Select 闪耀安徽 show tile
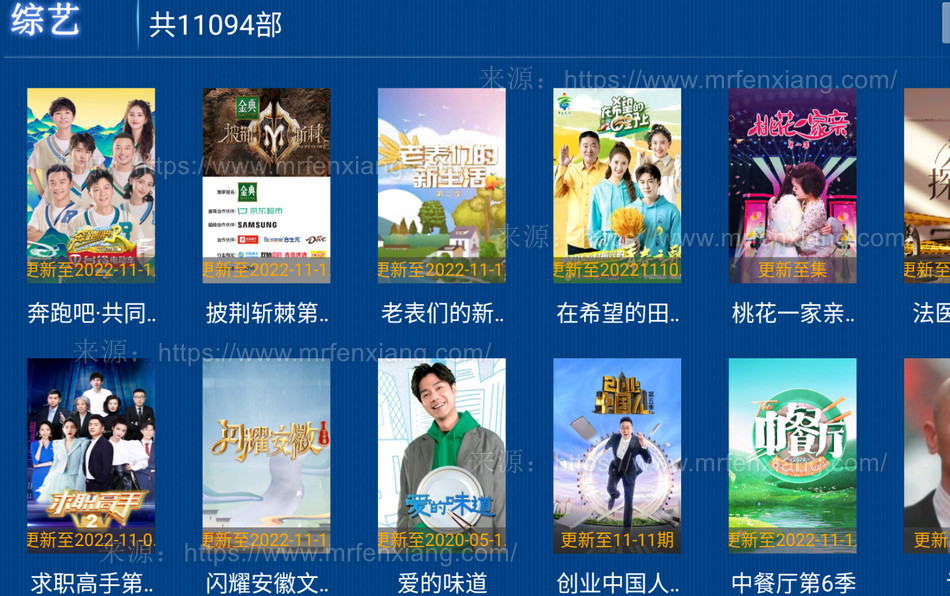The height and width of the screenshot is (596, 950). (x=266, y=456)
